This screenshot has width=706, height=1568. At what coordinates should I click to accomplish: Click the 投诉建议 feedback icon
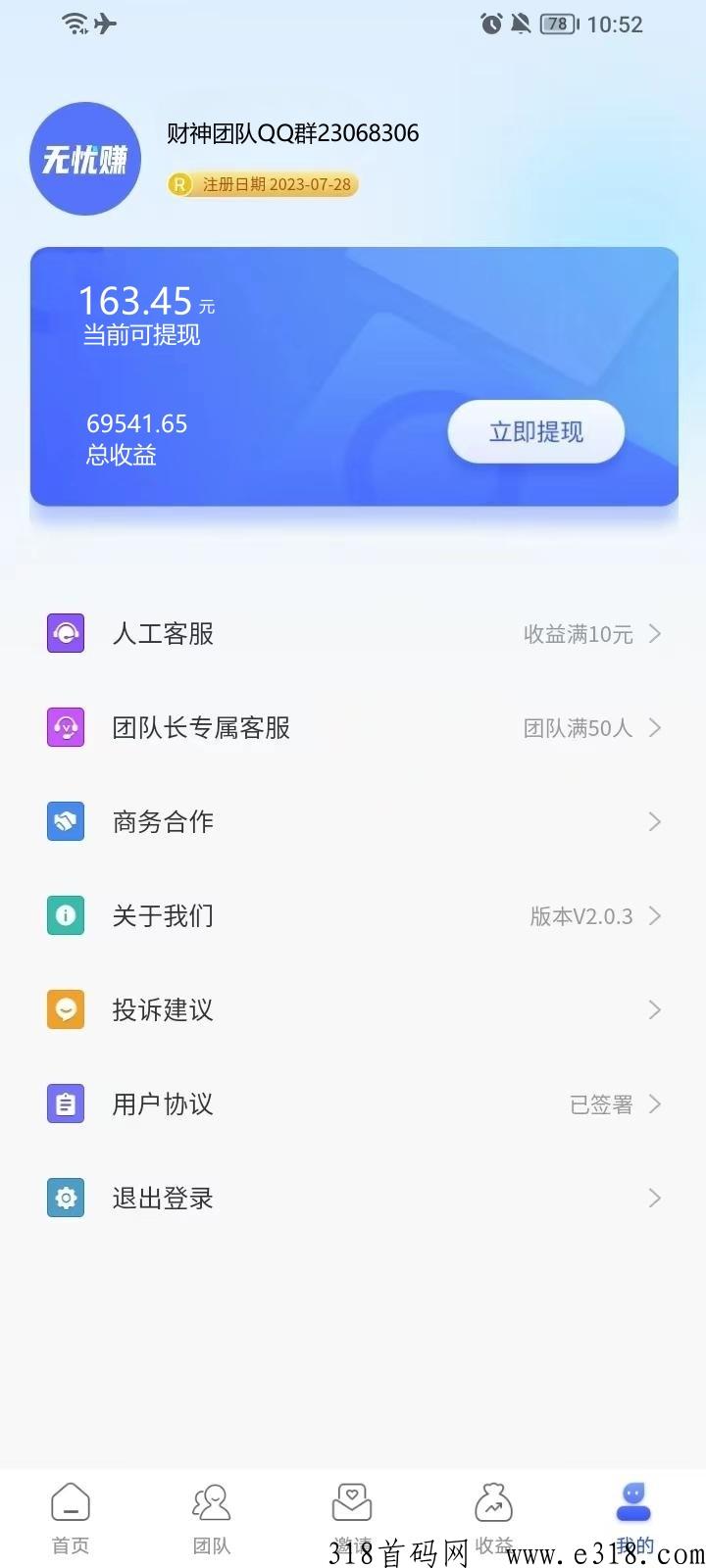click(x=65, y=1009)
